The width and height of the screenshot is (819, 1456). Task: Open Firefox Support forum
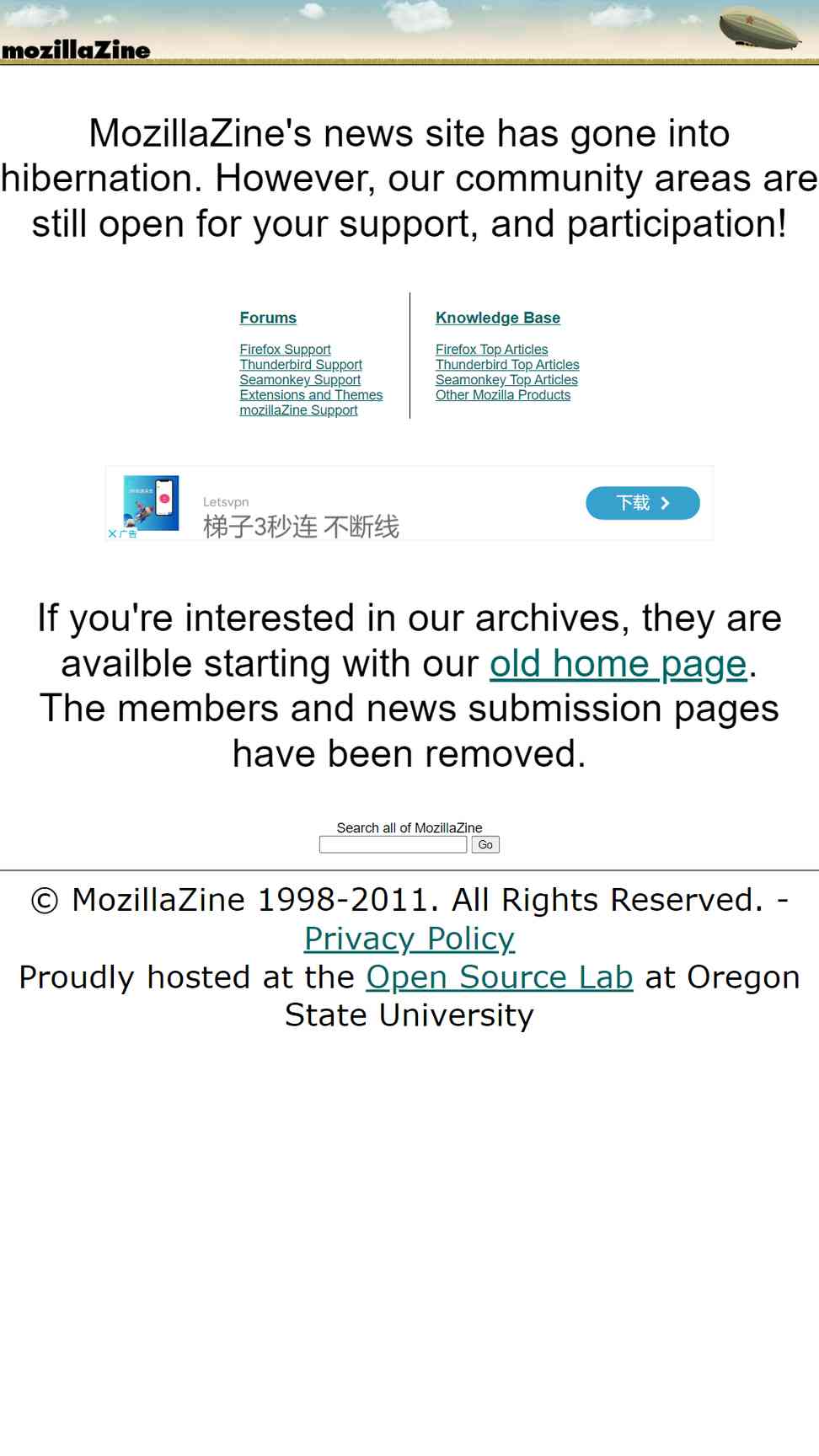click(x=285, y=349)
